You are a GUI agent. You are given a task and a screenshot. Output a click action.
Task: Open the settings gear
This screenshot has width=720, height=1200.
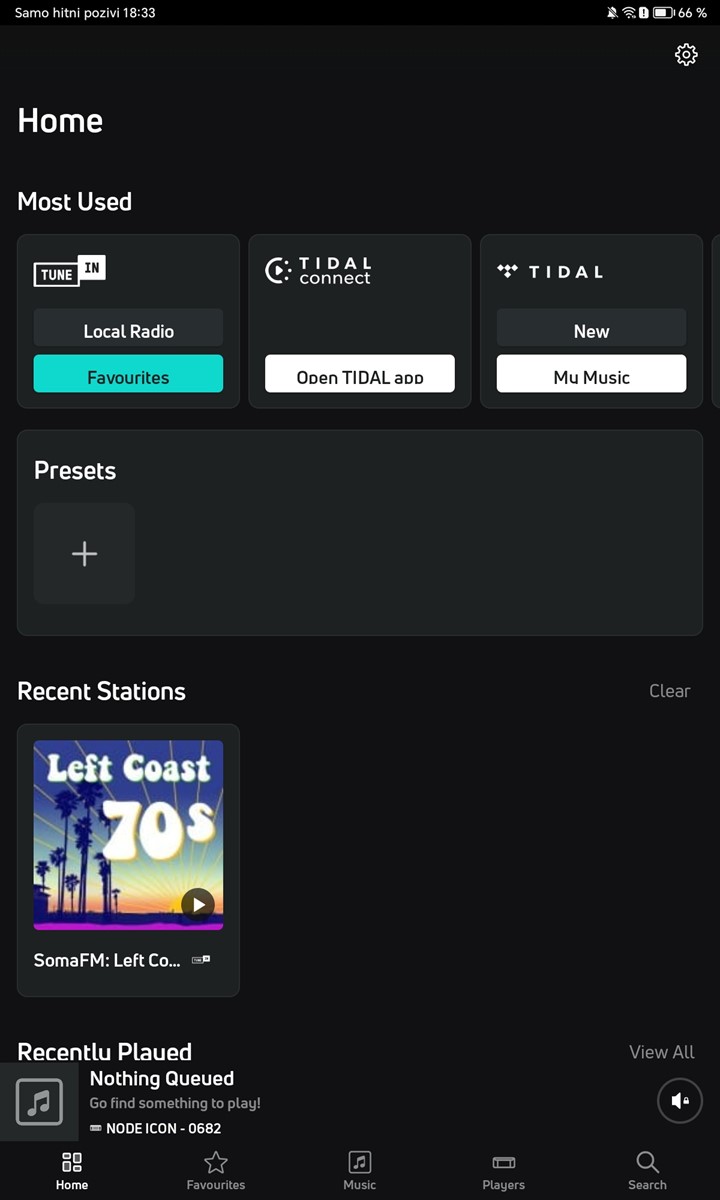[686, 55]
